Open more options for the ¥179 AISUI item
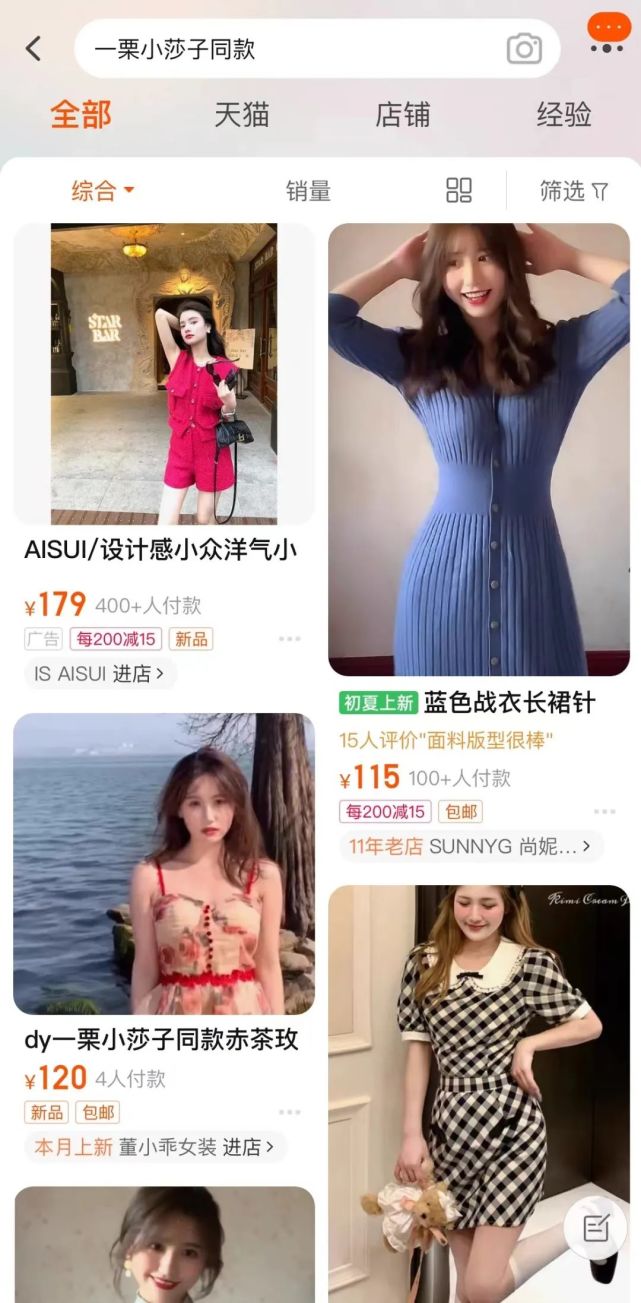The width and height of the screenshot is (641, 1303). (290, 639)
